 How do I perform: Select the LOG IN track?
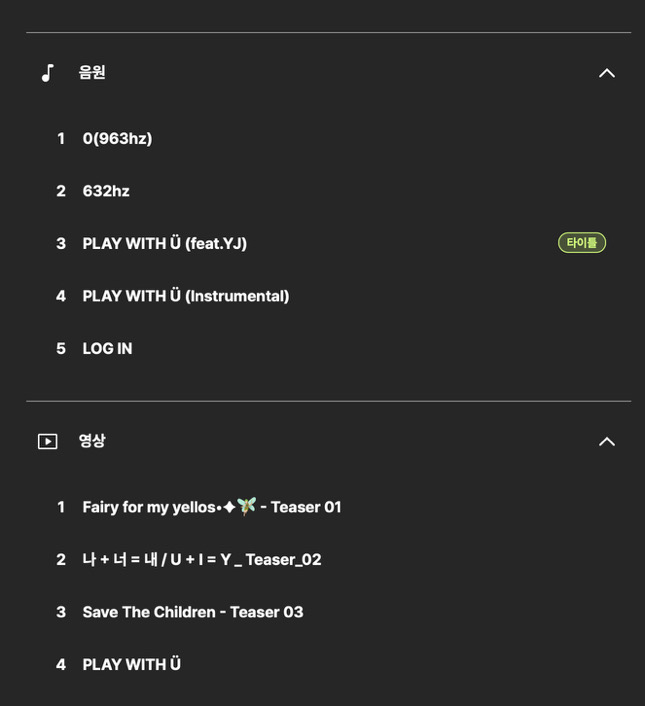(x=107, y=348)
